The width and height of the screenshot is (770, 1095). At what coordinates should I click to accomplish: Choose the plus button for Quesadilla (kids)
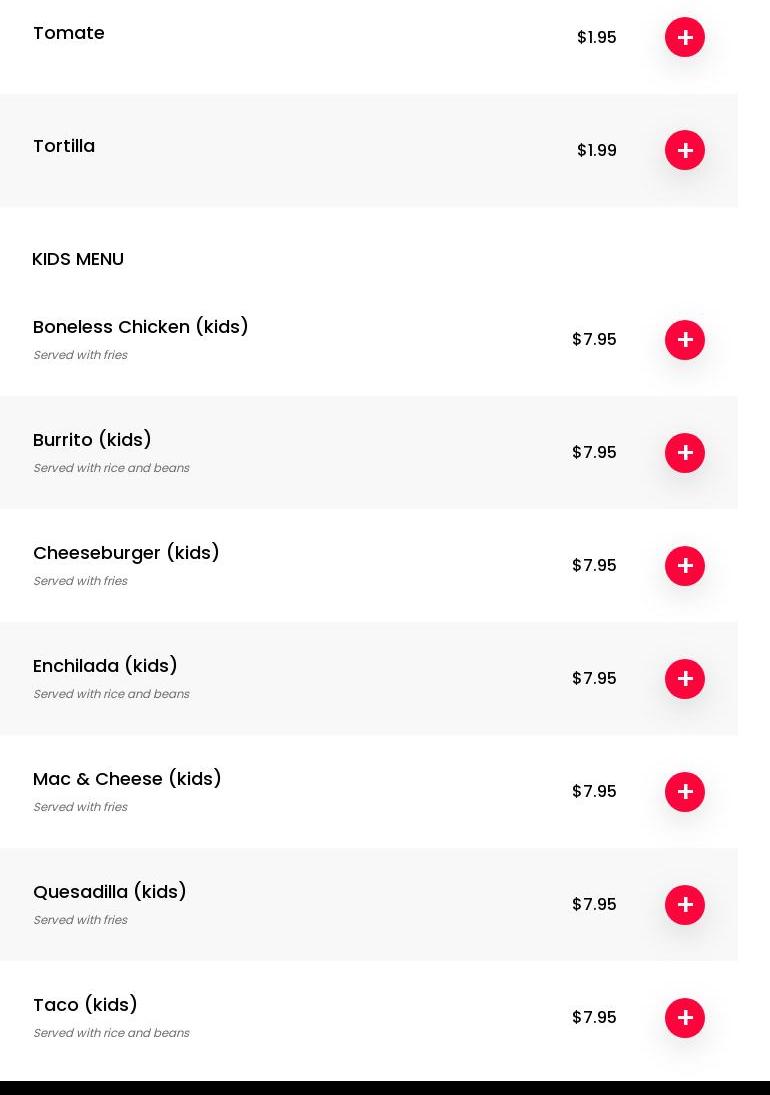coord(685,905)
